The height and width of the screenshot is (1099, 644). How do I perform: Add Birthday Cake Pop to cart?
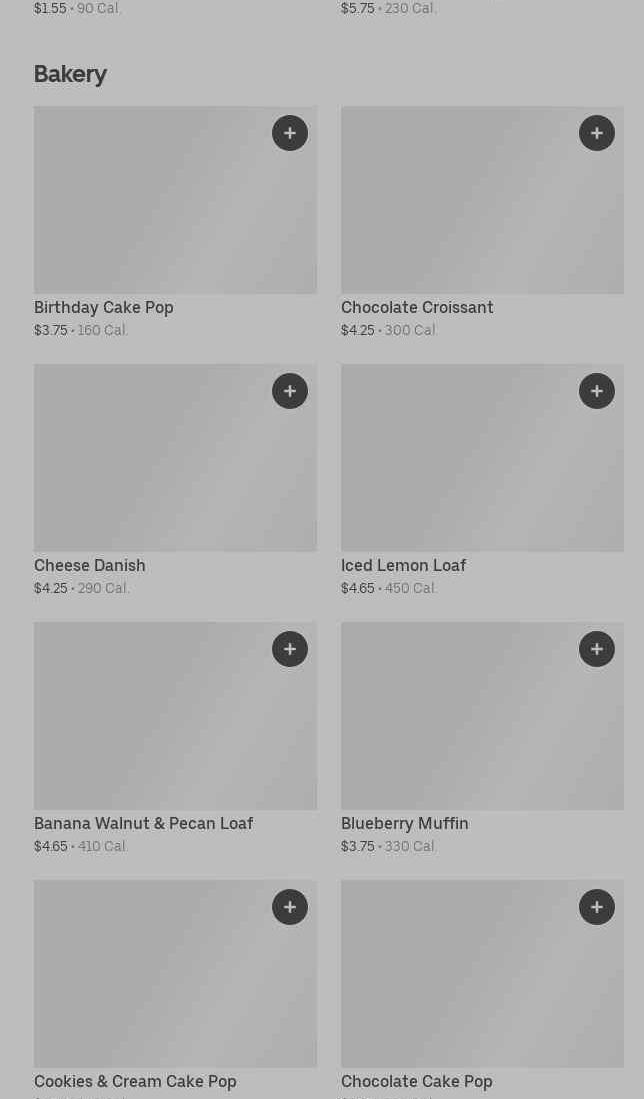[x=290, y=133]
